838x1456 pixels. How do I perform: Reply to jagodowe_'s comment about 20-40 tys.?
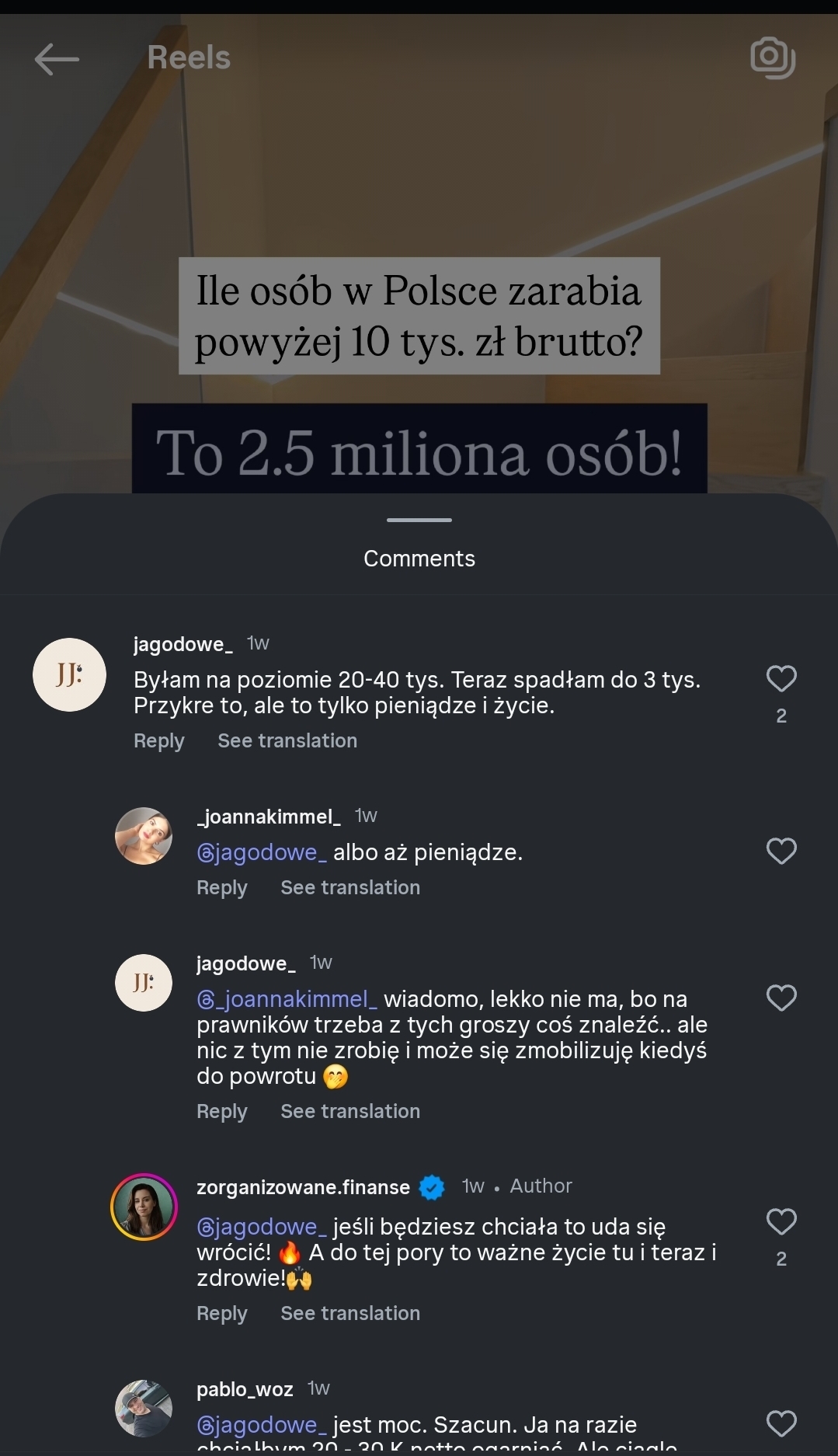point(158,741)
